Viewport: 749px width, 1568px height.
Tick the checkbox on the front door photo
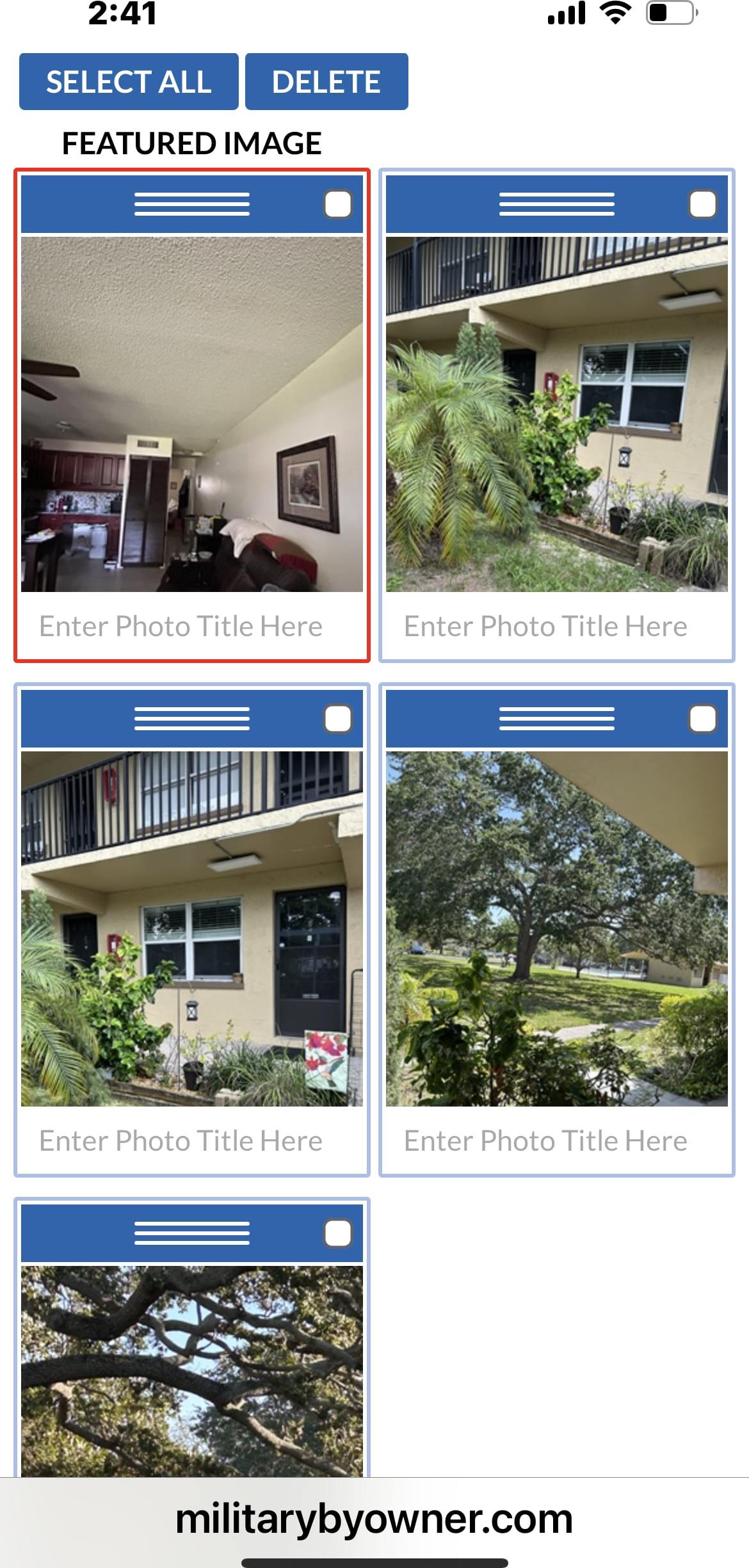coord(338,719)
